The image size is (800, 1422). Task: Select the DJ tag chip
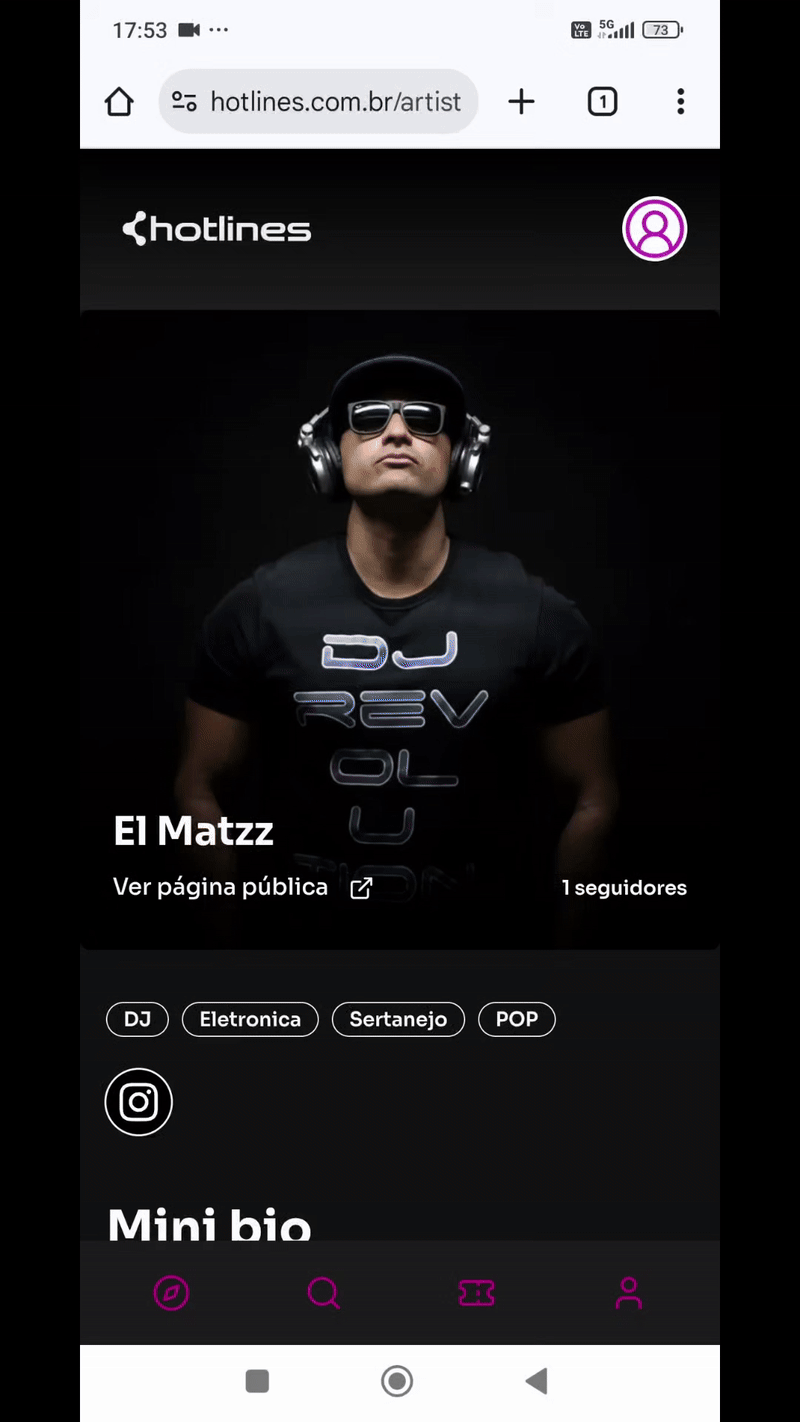point(137,1019)
